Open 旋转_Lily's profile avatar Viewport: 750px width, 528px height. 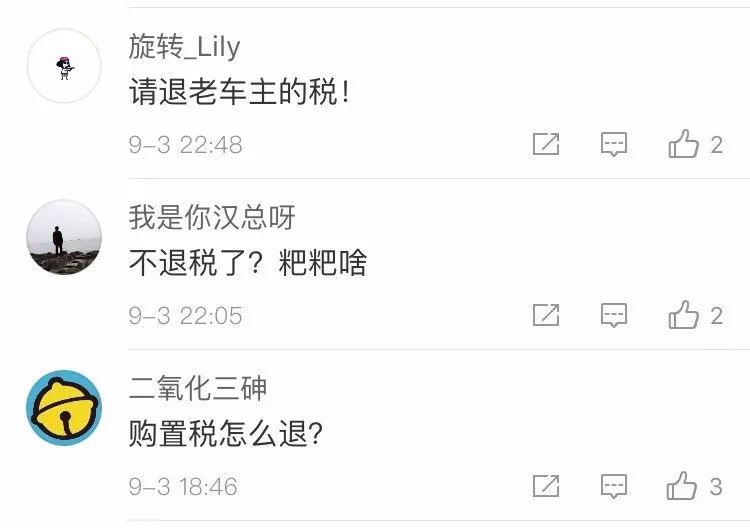[64, 66]
